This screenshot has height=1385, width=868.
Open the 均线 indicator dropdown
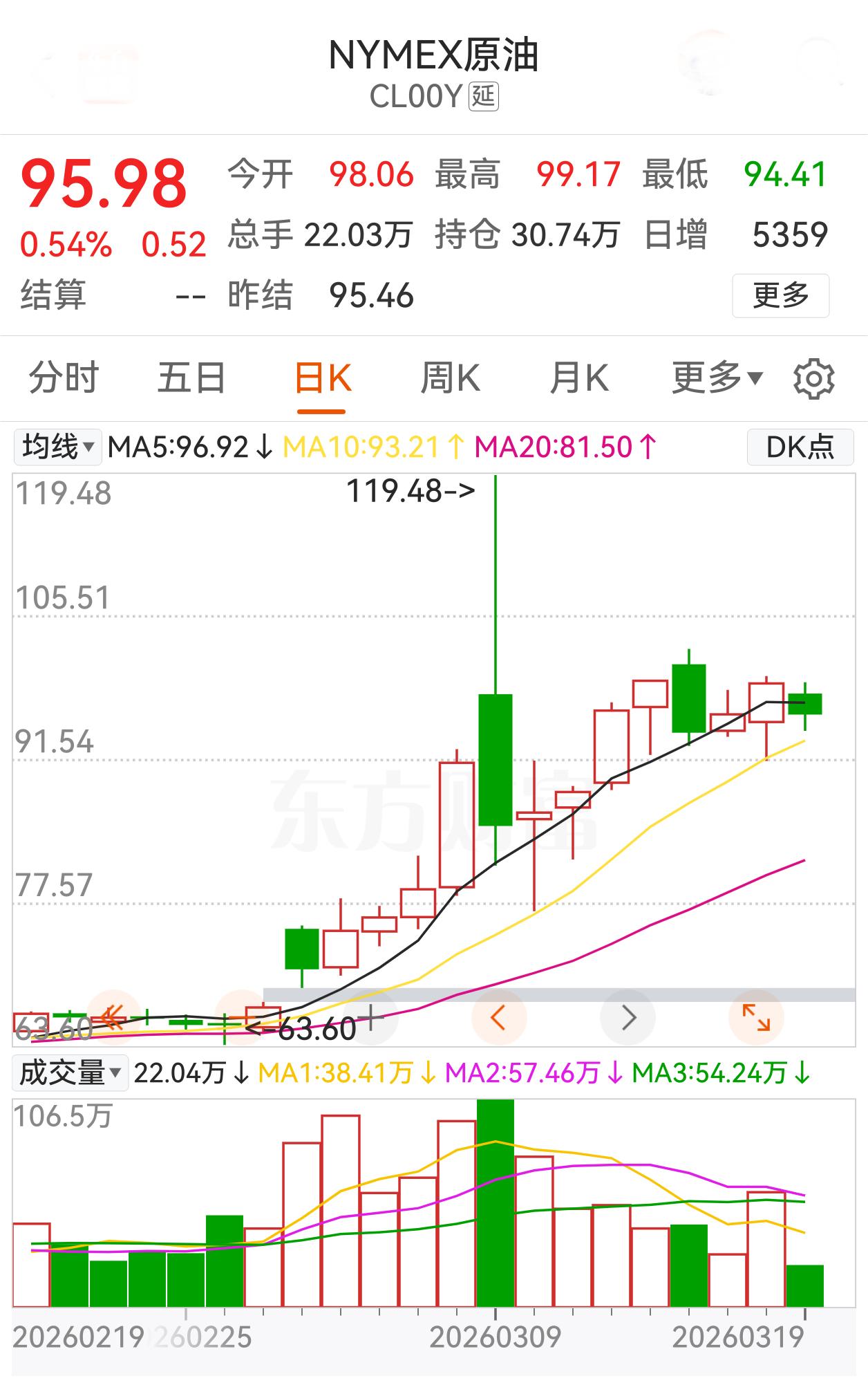click(x=58, y=447)
